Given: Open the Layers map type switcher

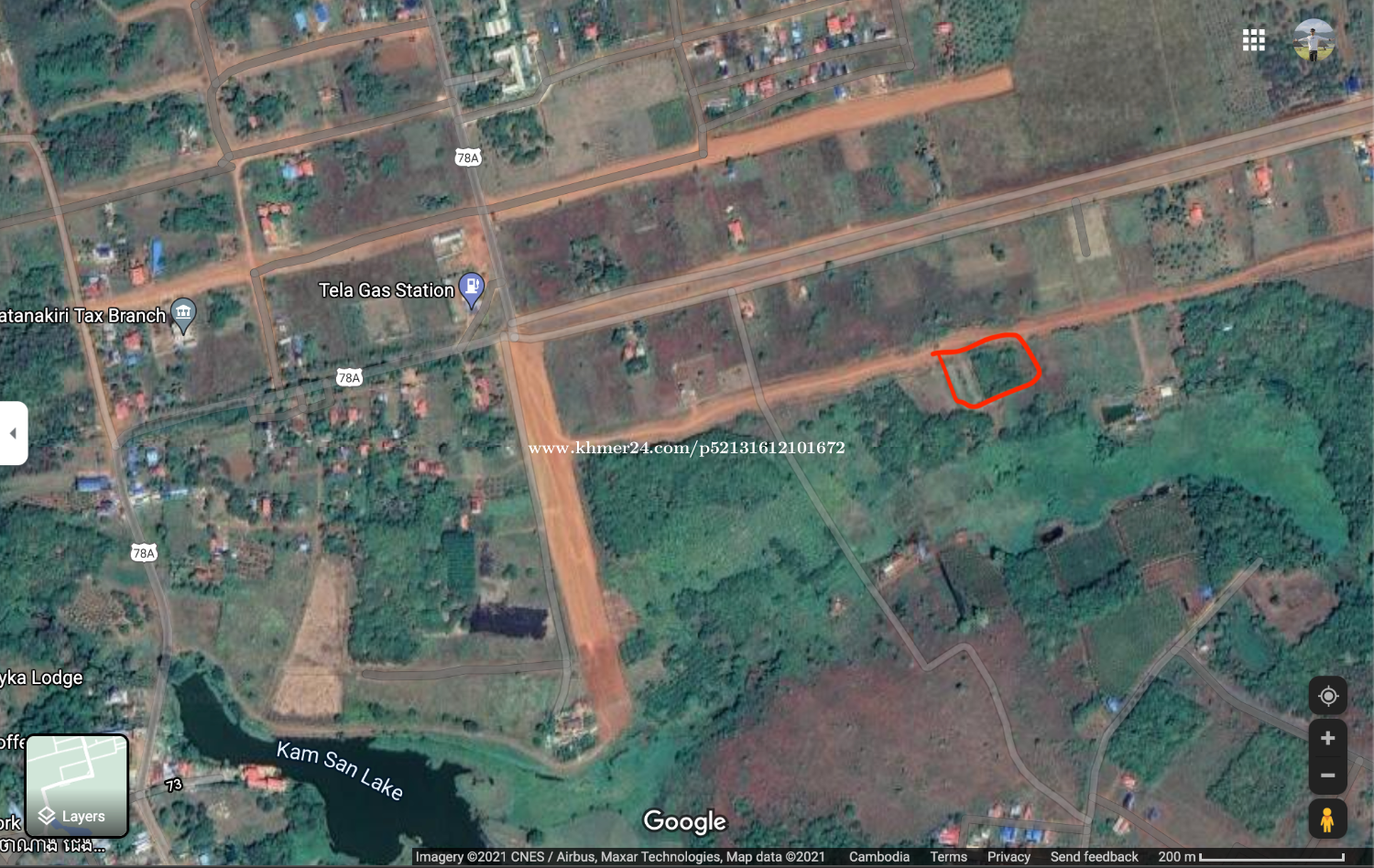Looking at the screenshot, I should tap(76, 786).
